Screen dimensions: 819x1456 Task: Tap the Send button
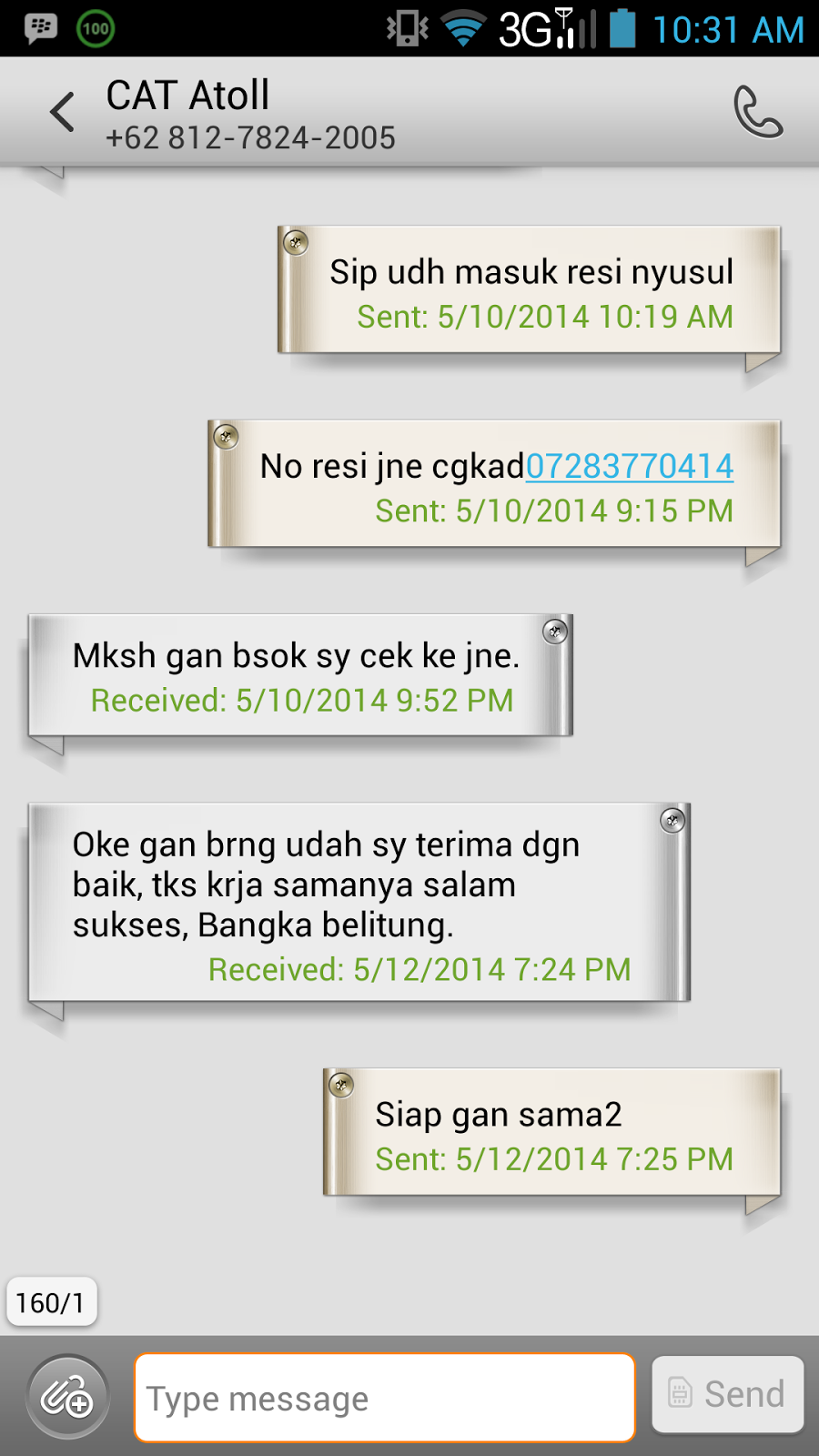point(727,1394)
